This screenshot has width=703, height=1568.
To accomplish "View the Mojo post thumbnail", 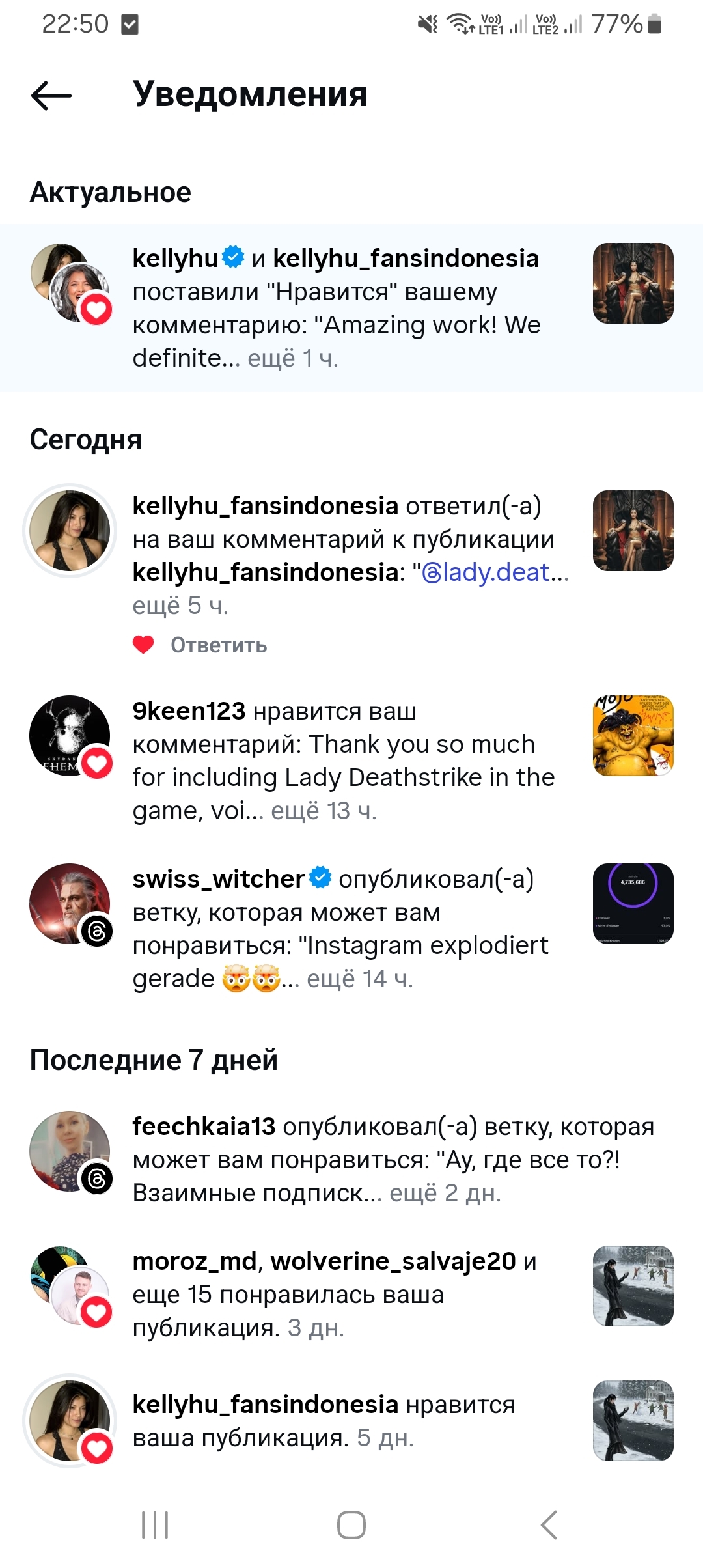I will tap(633, 736).
